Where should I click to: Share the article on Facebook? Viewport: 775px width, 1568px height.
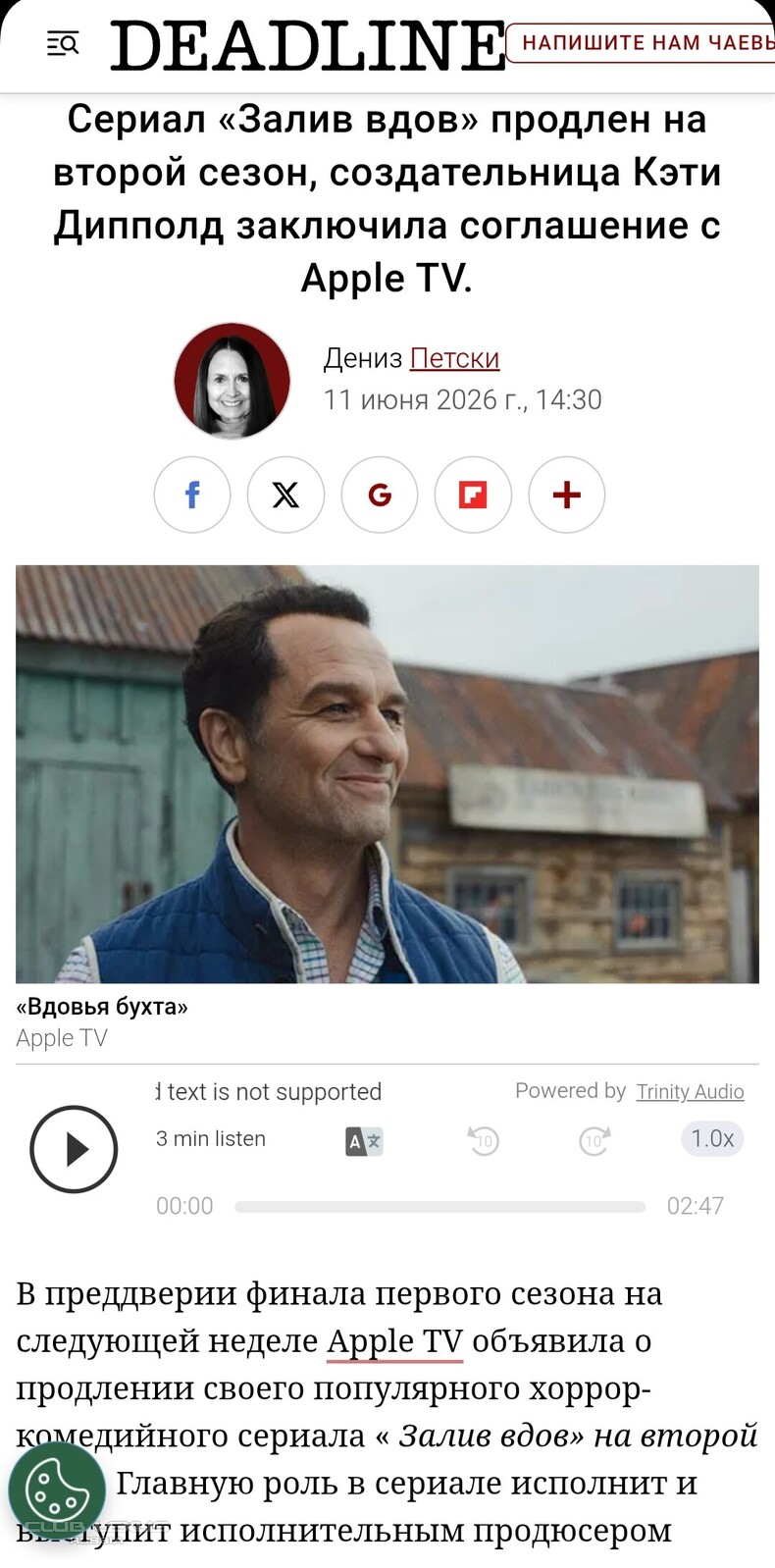click(x=192, y=495)
